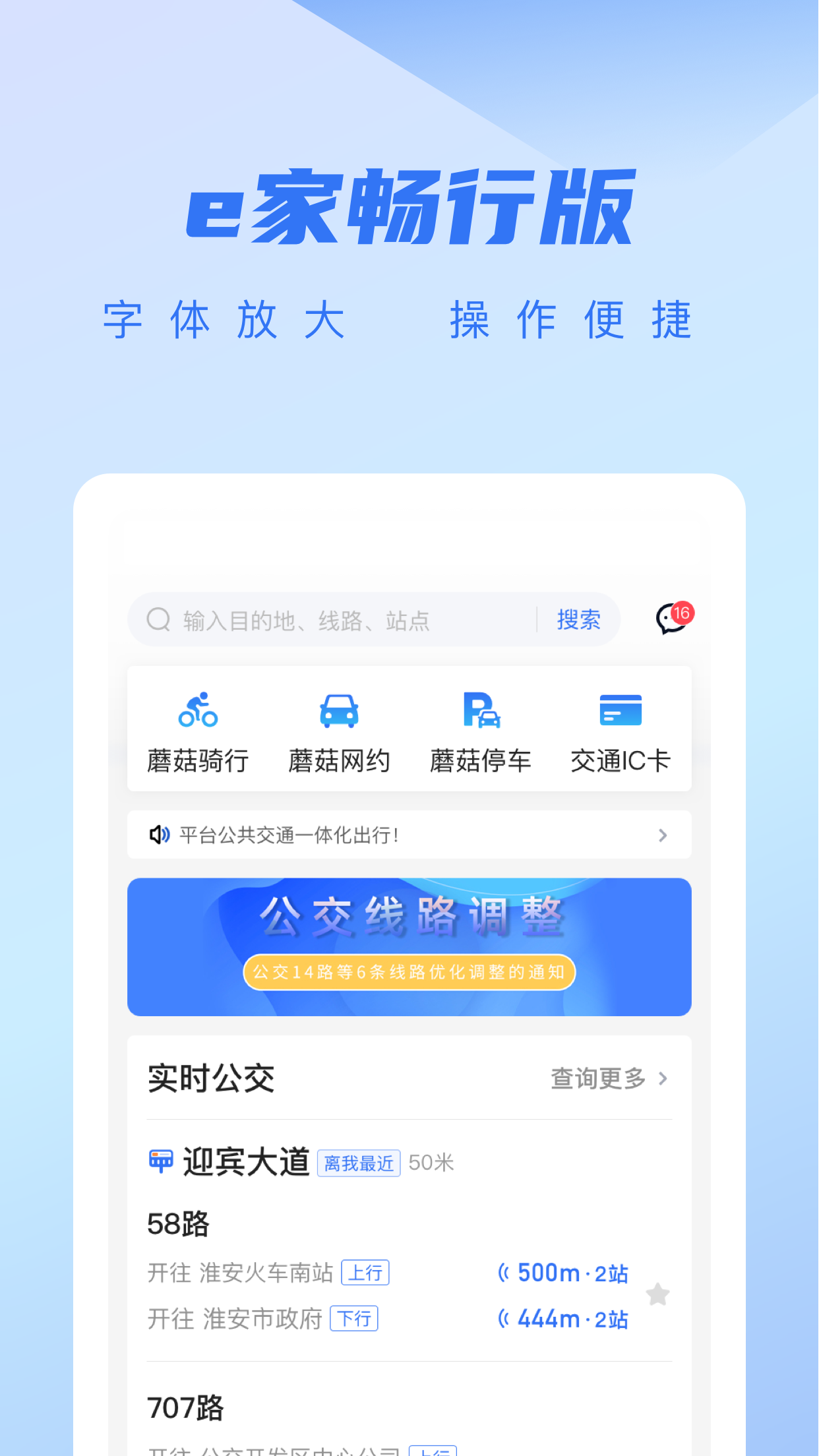Select the 下行 direction for 淮安市政府
Image resolution: width=819 pixels, height=1456 pixels.
point(354,1319)
